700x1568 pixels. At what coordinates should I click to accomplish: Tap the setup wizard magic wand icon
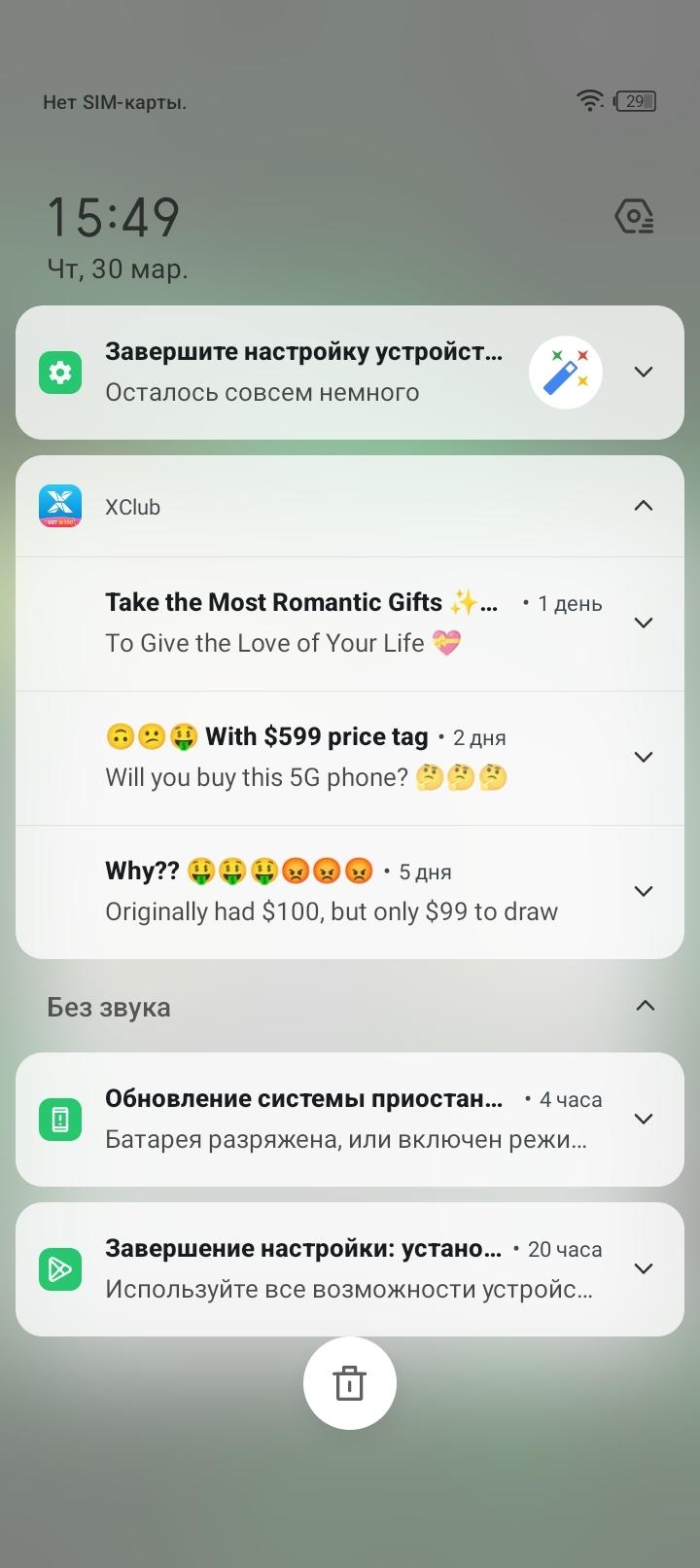coord(566,372)
